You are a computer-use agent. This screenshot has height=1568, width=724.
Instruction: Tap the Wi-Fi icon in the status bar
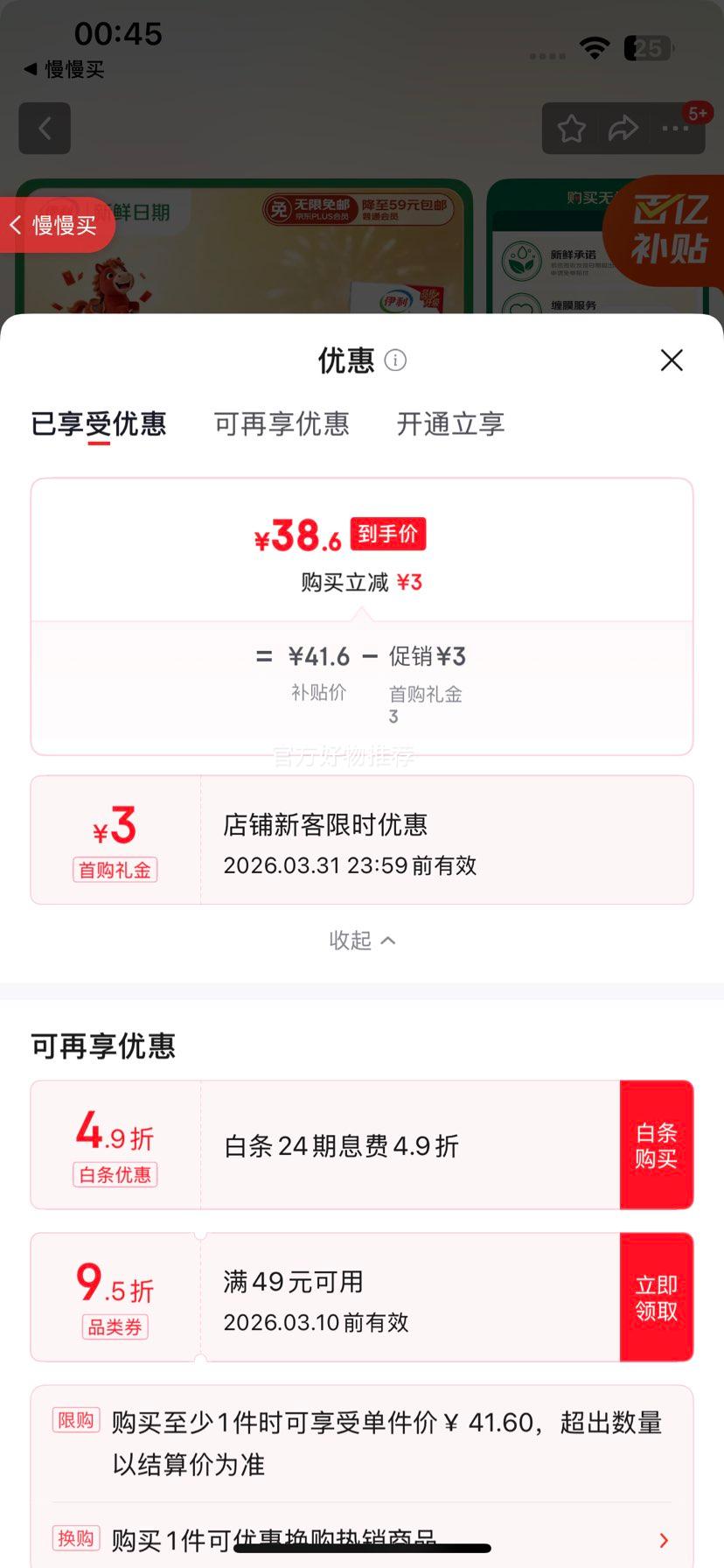point(595,49)
